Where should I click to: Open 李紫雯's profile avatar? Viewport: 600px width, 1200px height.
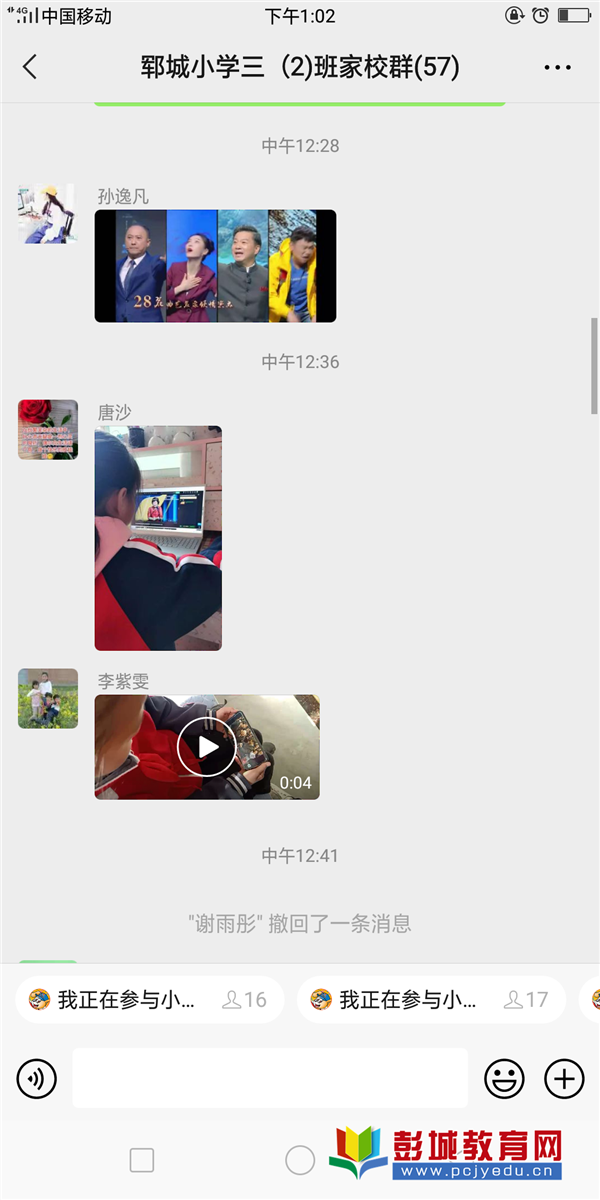[x=47, y=698]
